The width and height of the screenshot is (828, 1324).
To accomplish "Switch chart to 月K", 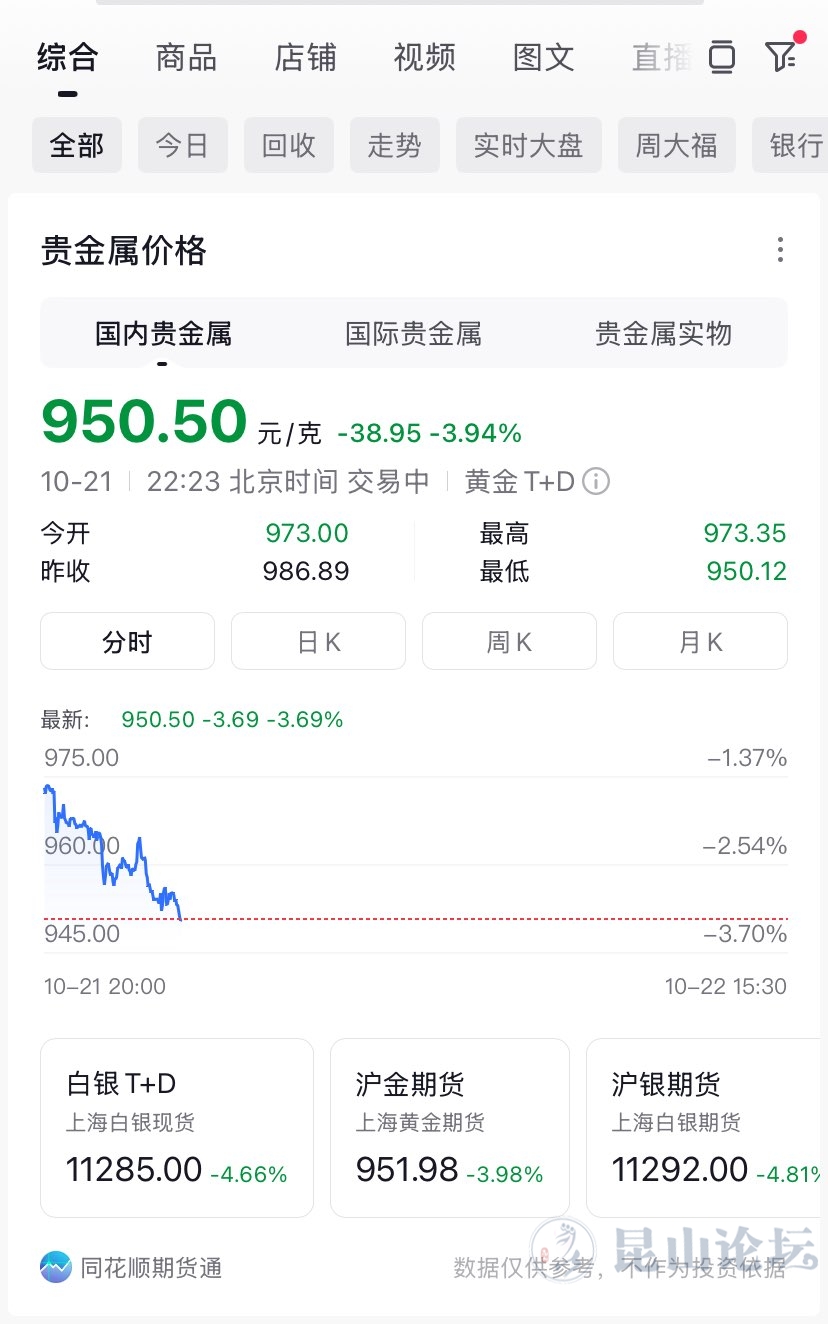I will [x=700, y=641].
